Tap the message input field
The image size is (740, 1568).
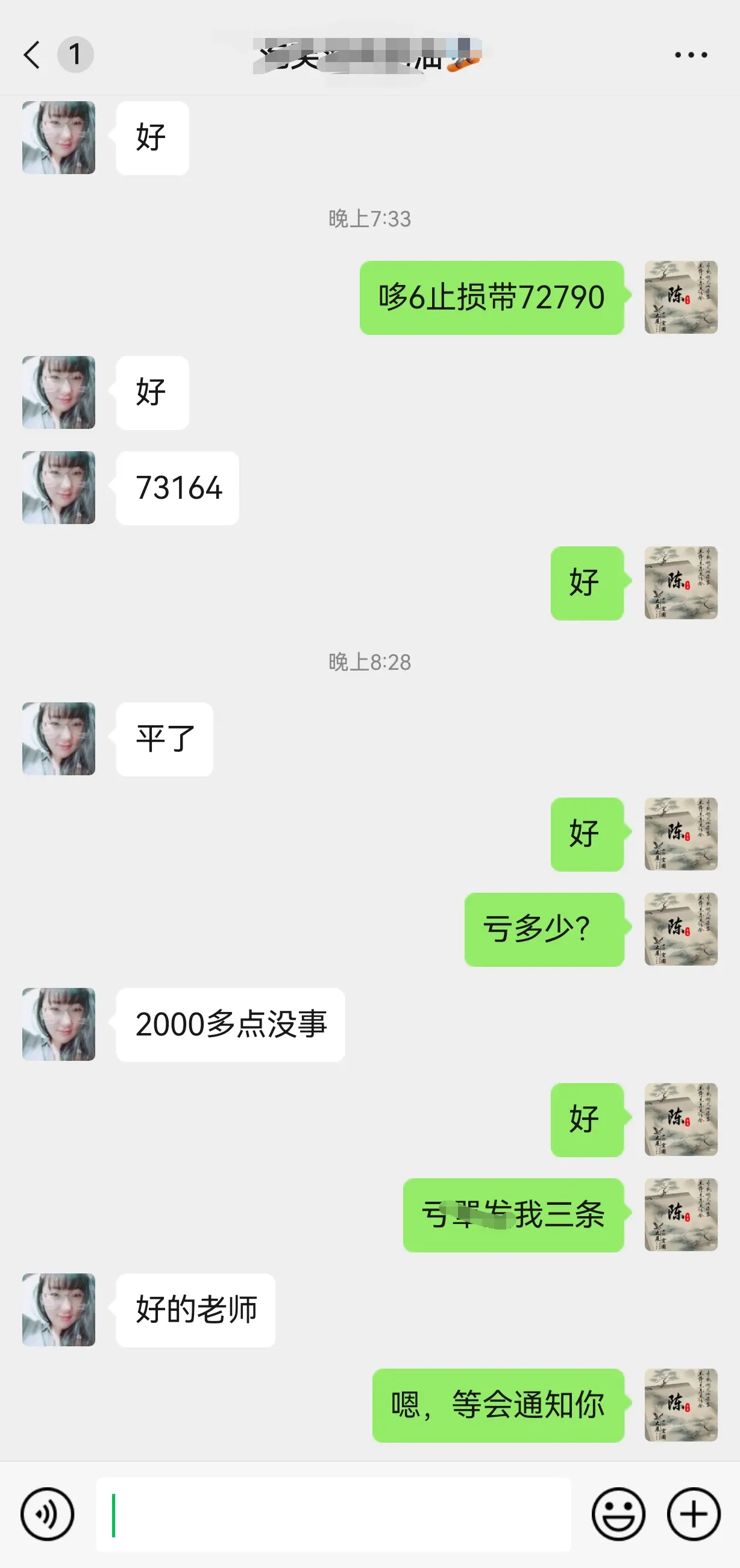335,1514
